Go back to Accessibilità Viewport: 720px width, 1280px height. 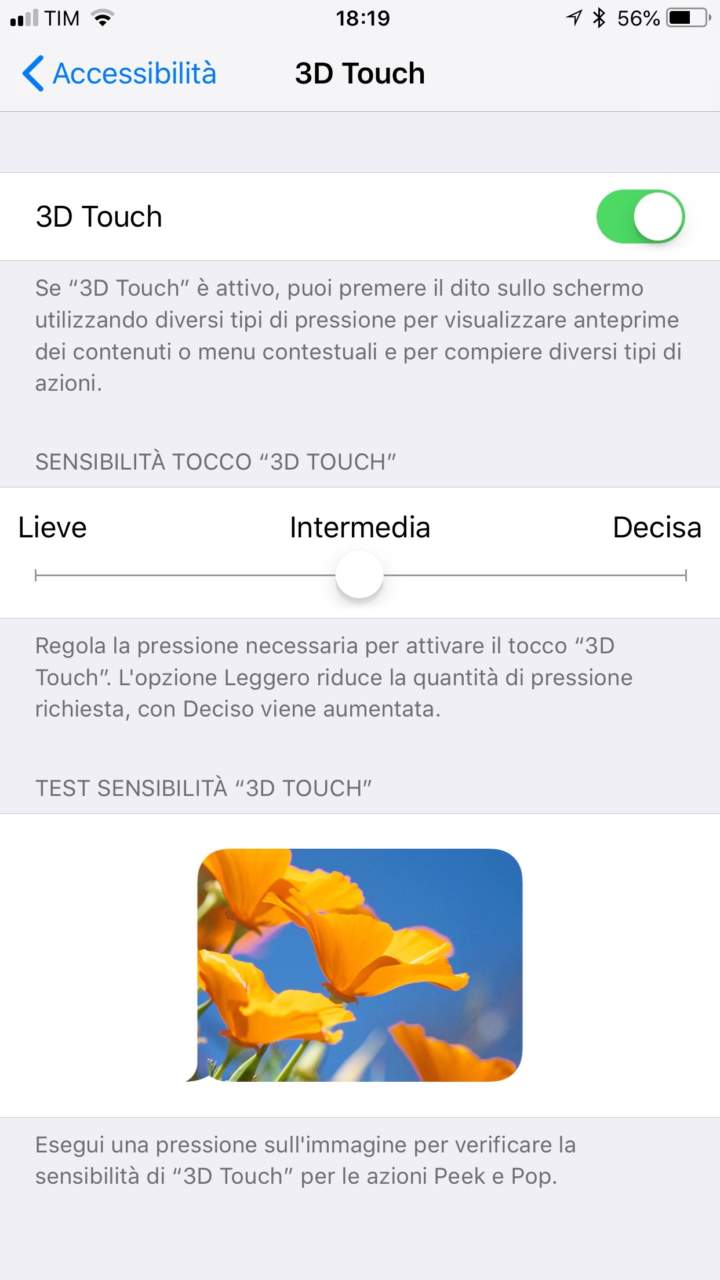point(119,74)
